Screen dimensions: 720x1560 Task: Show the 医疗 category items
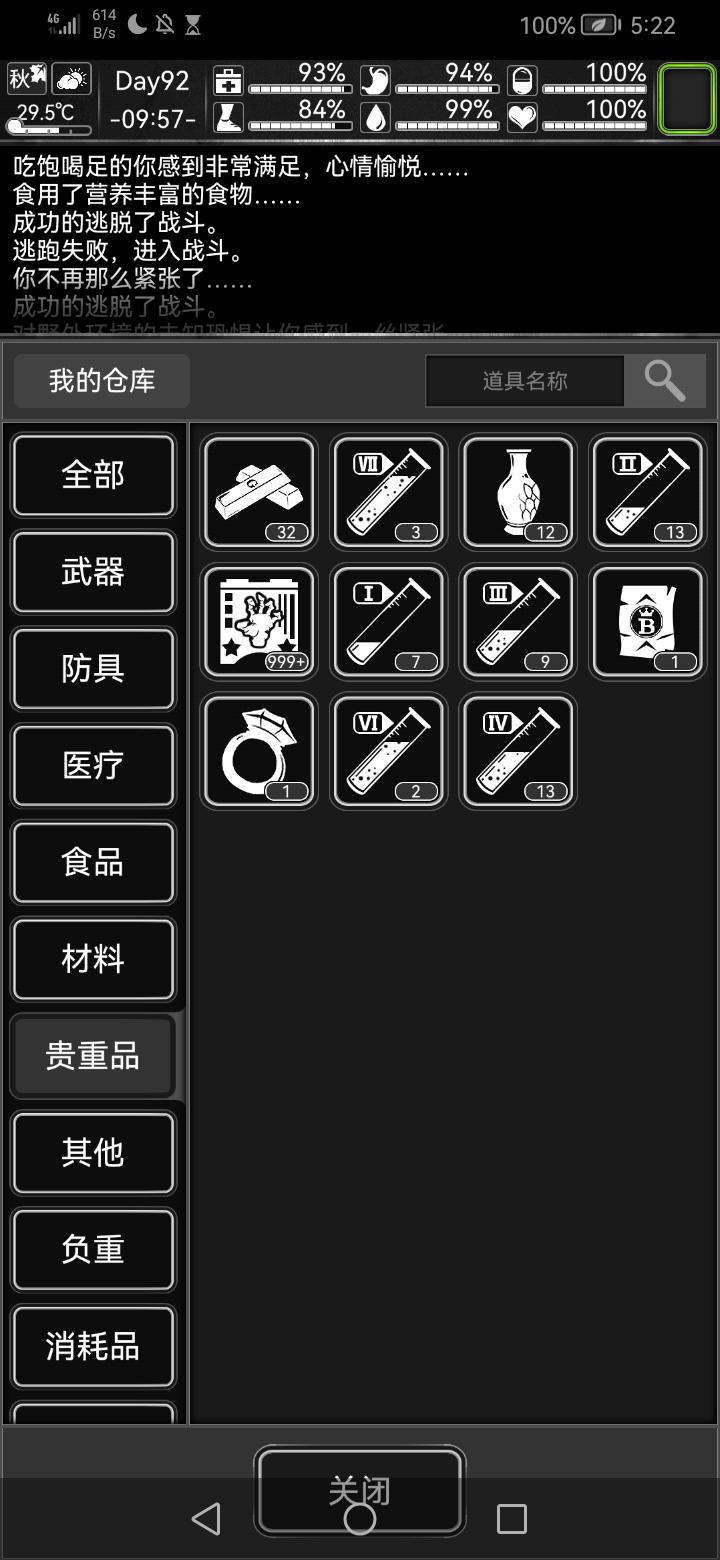tap(93, 766)
